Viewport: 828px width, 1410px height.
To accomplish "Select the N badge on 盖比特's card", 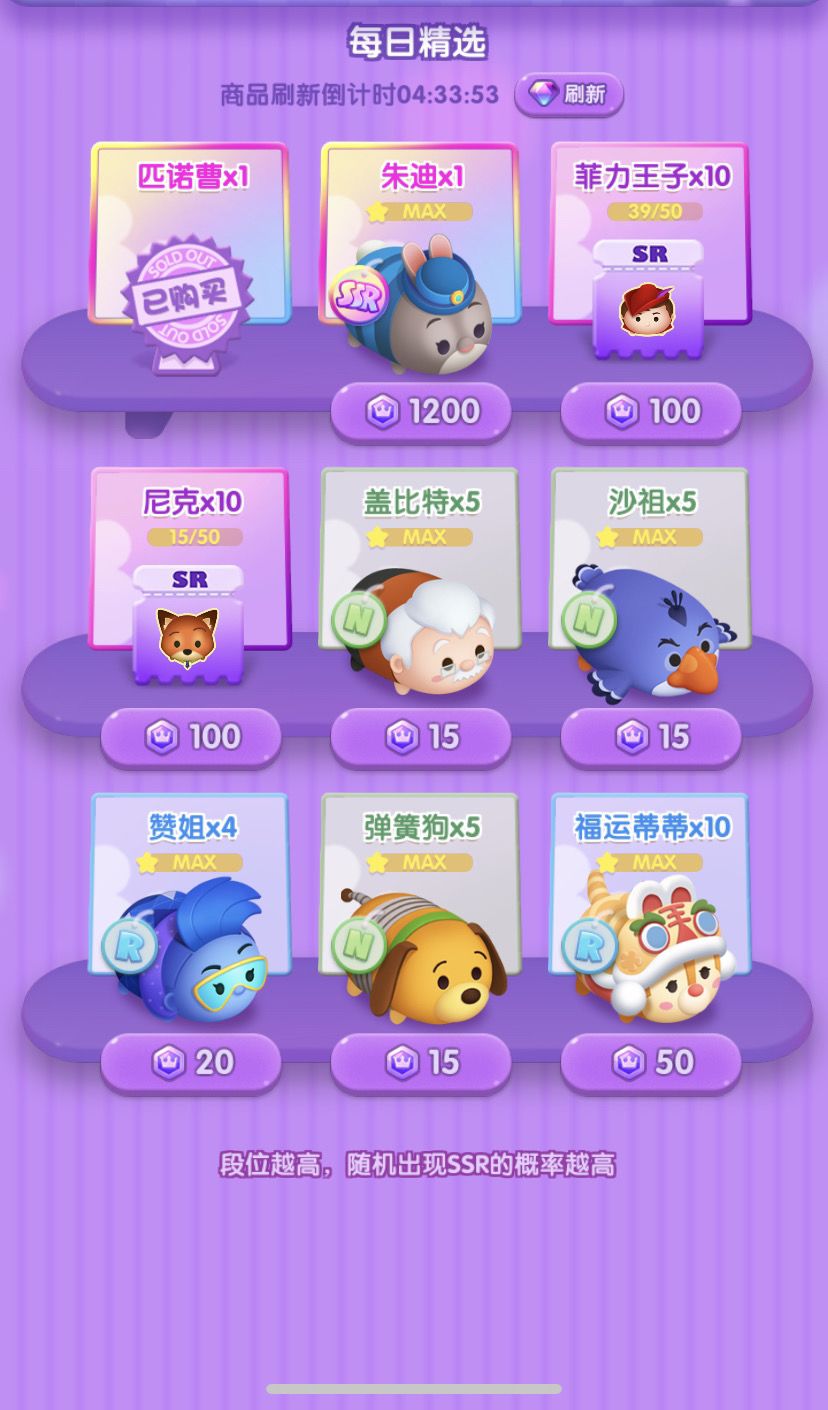I will pos(360,619).
